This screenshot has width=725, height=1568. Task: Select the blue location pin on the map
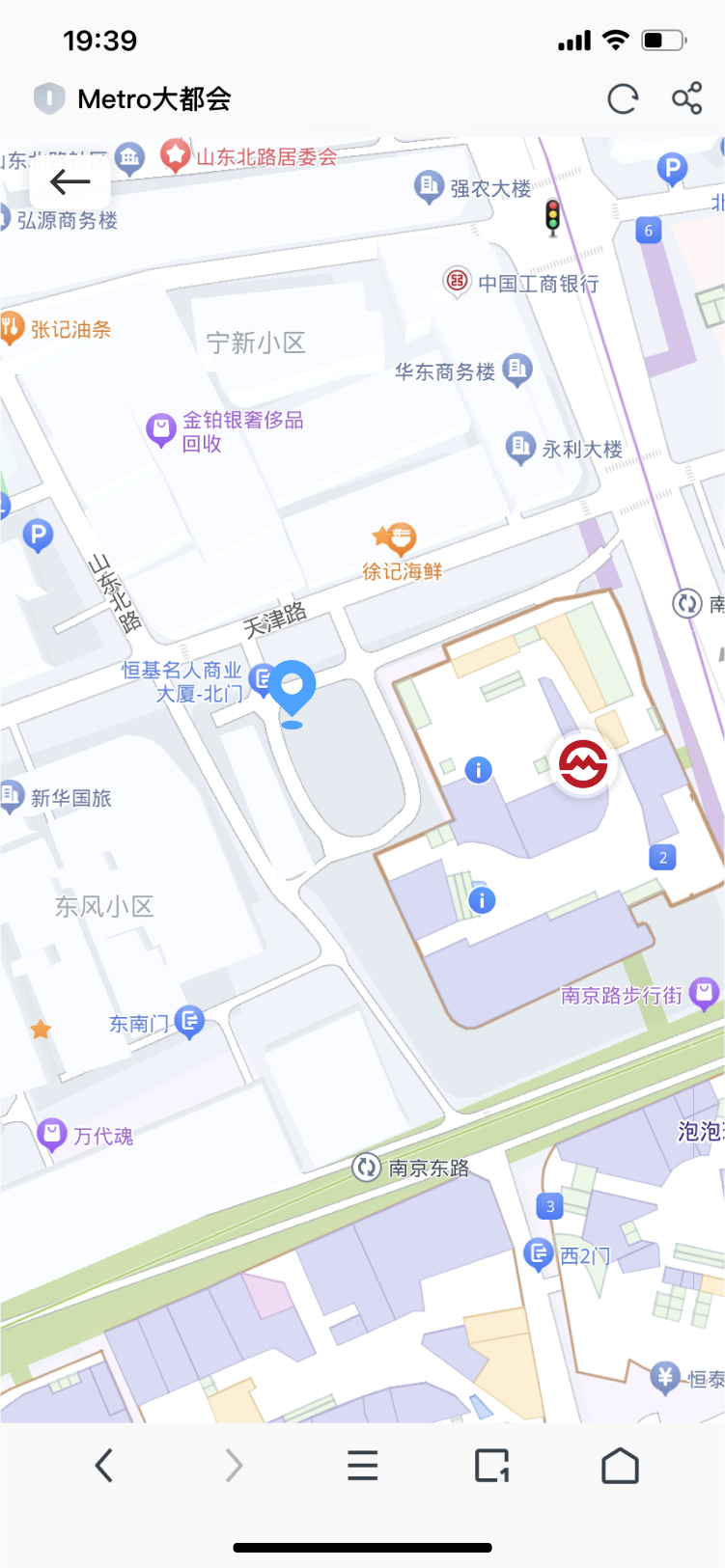pos(292,689)
